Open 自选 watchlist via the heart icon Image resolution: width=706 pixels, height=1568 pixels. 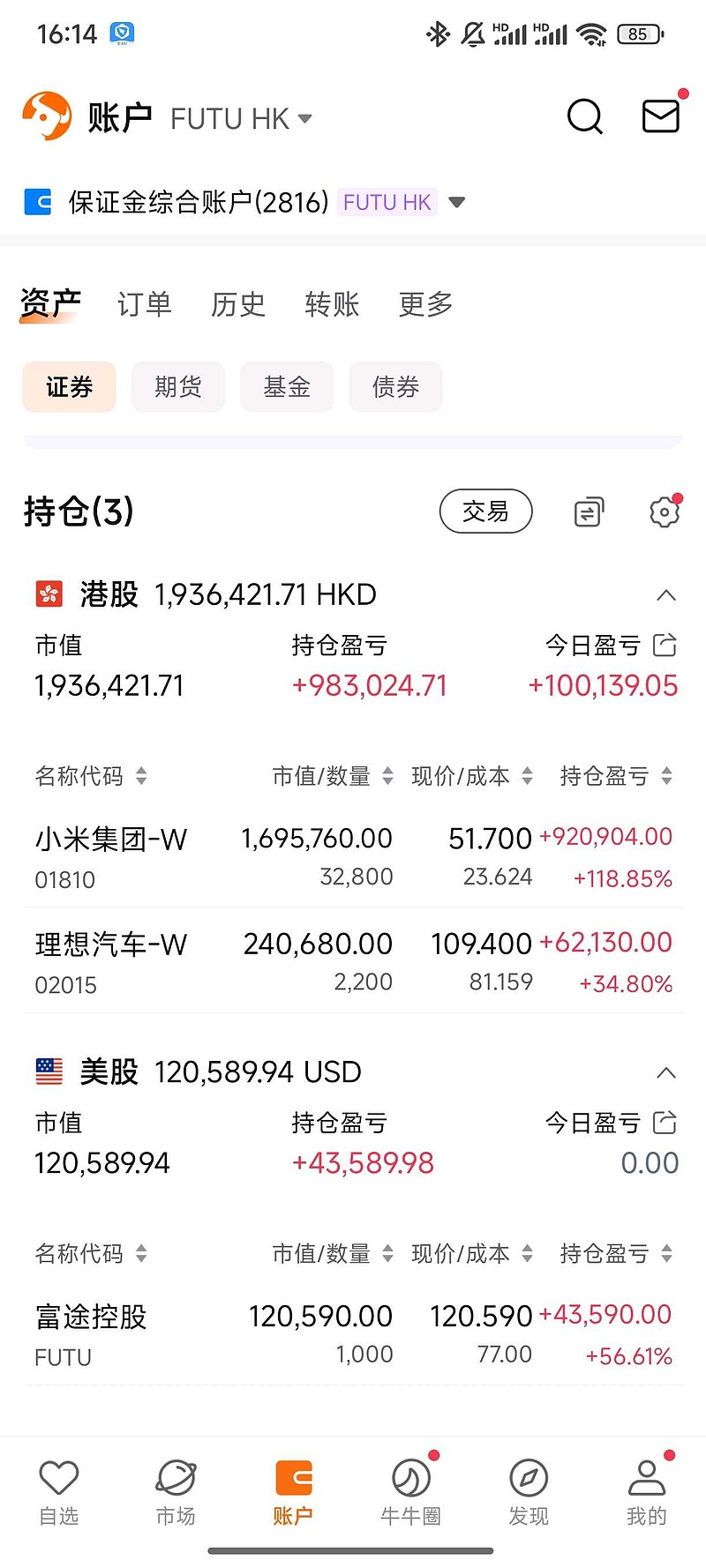[x=57, y=1490]
